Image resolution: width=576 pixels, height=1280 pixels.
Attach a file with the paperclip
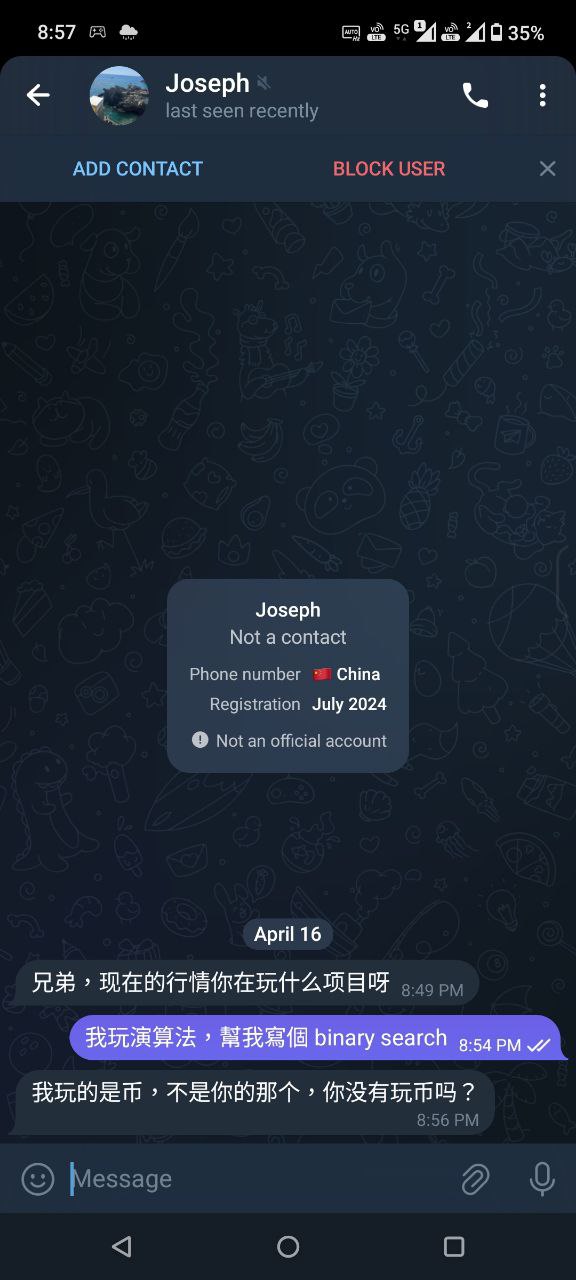pyautogui.click(x=475, y=1180)
